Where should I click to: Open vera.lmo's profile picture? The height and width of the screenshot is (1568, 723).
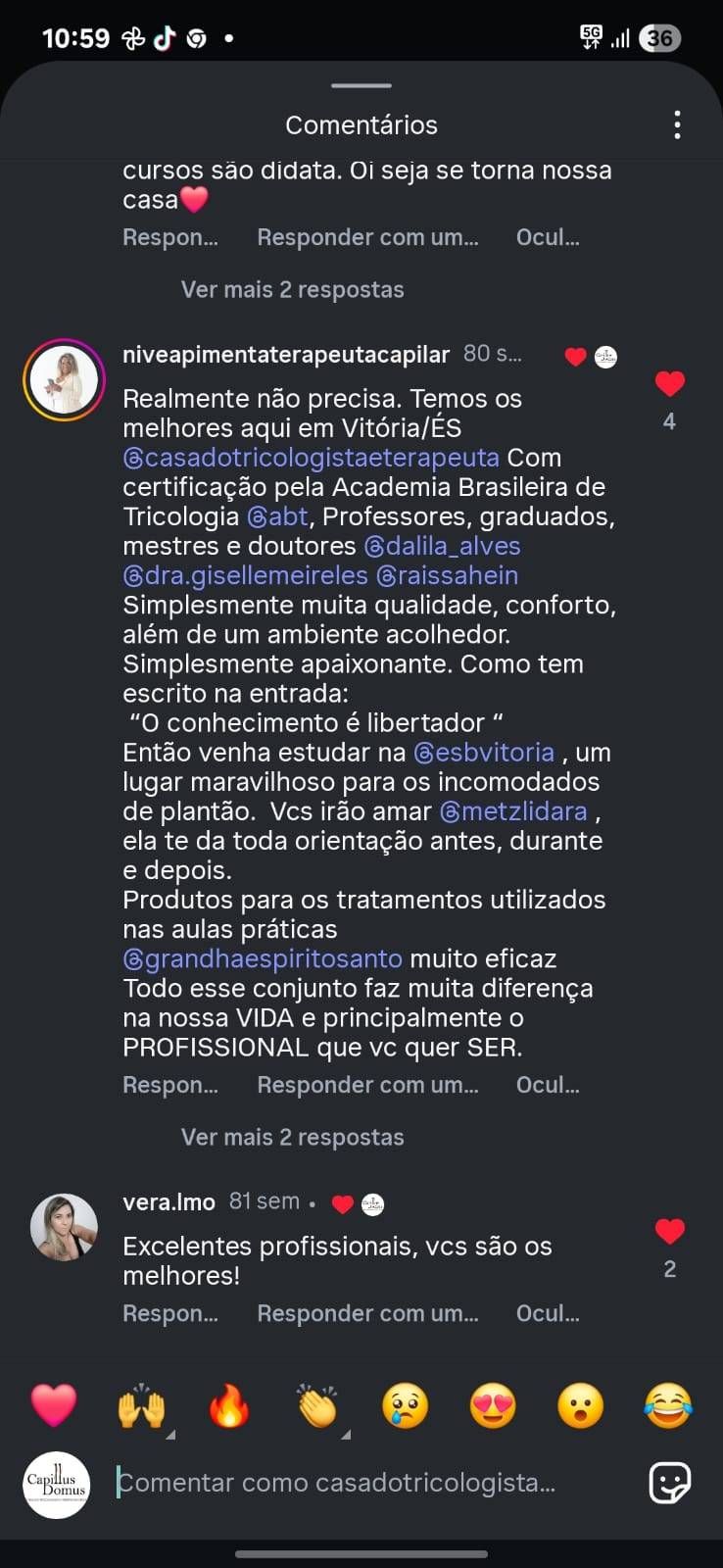pyautogui.click(x=65, y=1227)
